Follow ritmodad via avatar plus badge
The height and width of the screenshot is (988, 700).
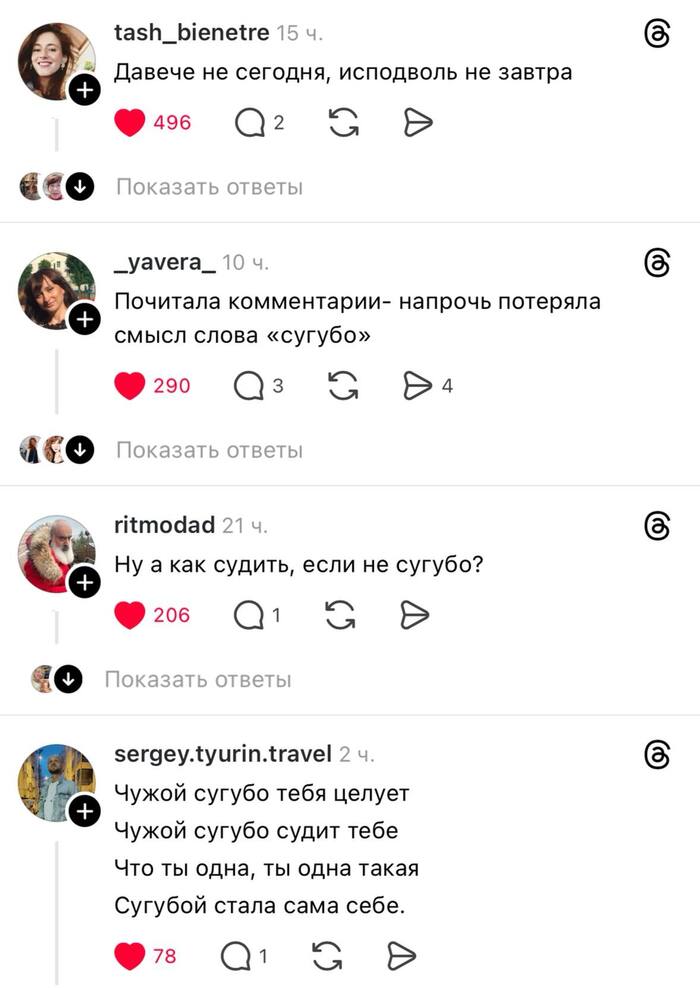pos(85,583)
